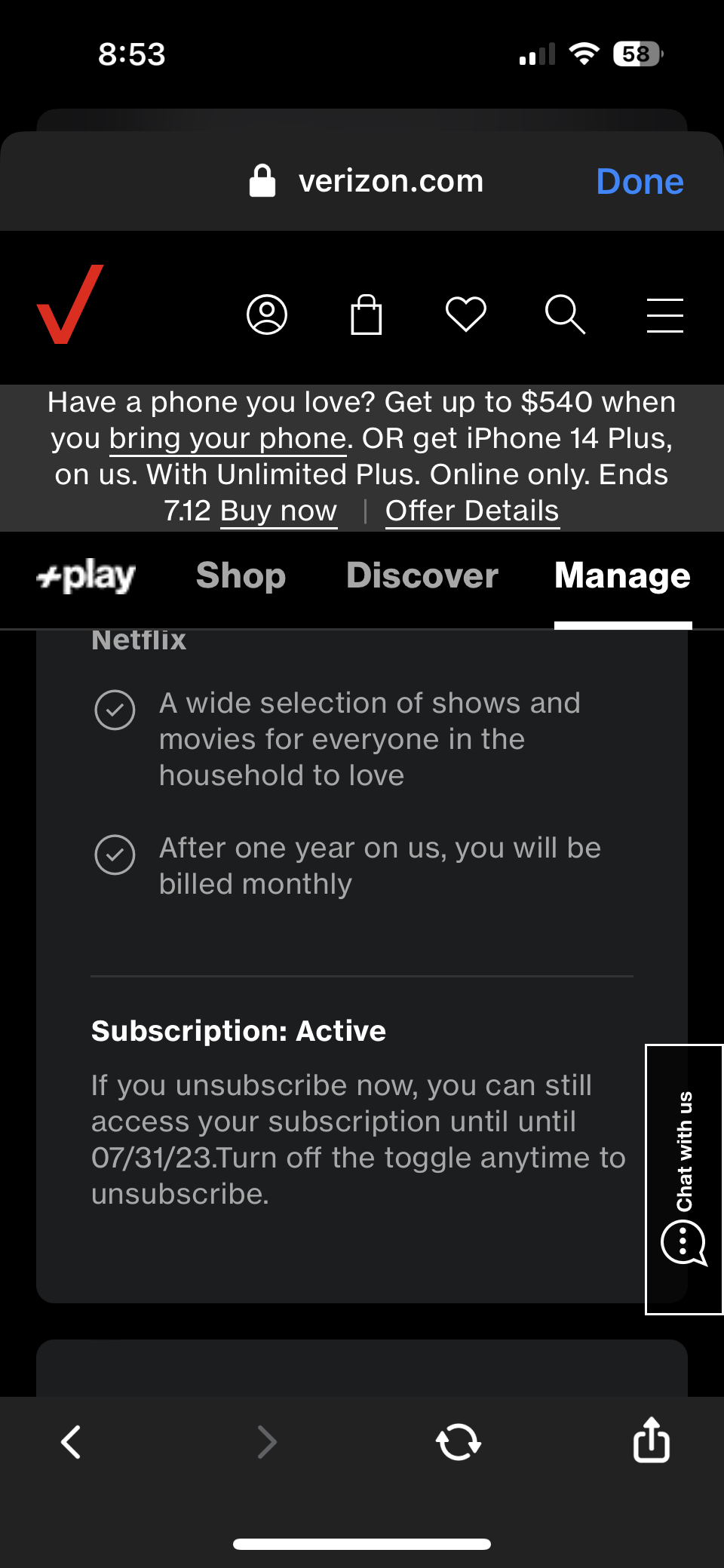The height and width of the screenshot is (1568, 724).
Task: Switch to the Discover tab
Action: point(422,576)
